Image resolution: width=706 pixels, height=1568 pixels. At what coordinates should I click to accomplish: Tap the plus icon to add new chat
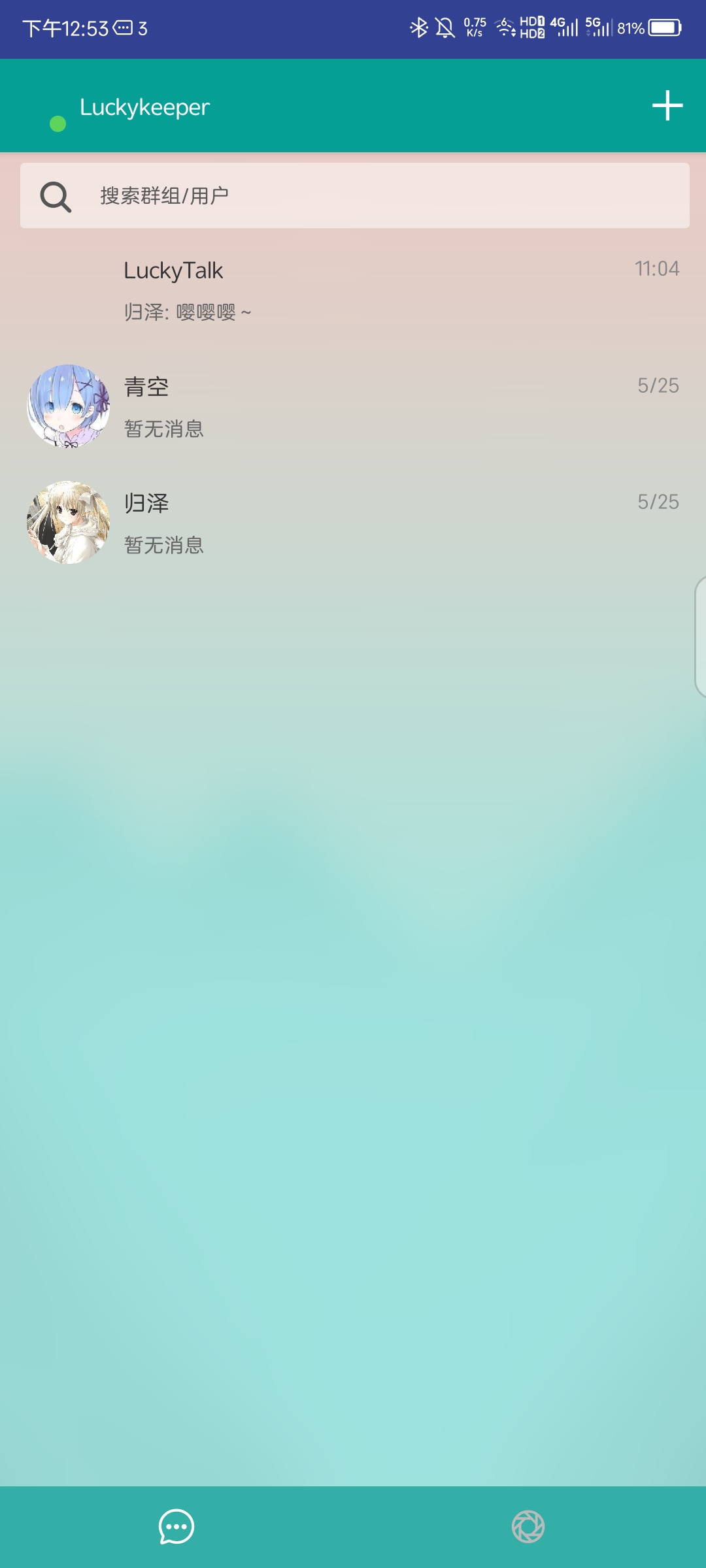pyautogui.click(x=667, y=105)
